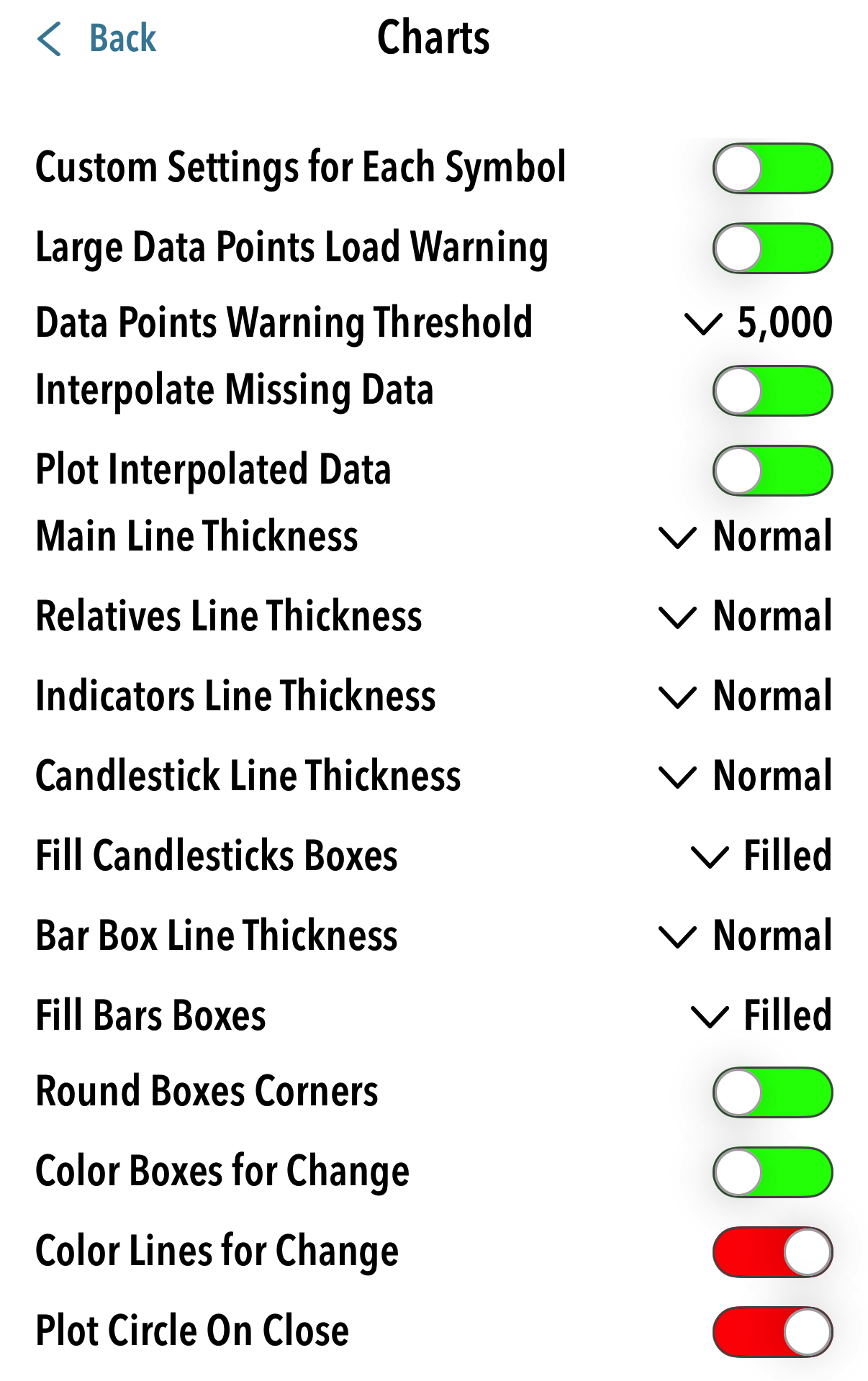Select Indicators Line Thickness dropdown
868x1381 pixels.
(746, 697)
